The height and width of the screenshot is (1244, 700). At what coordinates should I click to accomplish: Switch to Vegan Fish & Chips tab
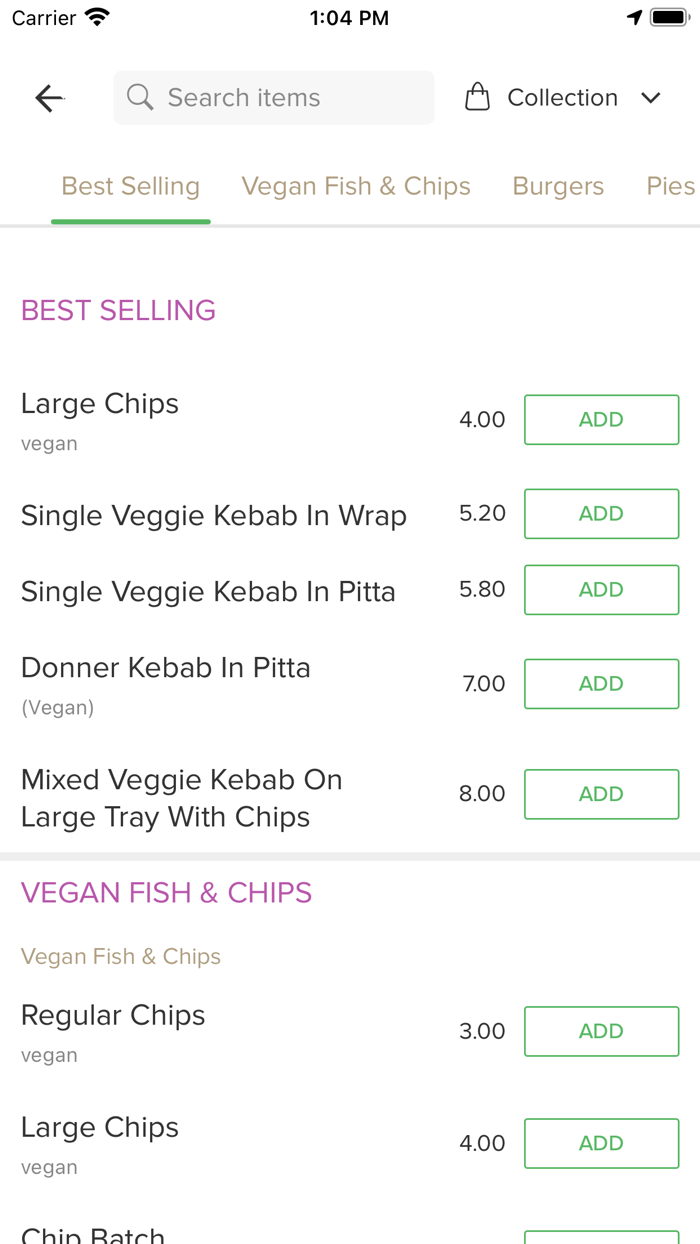pyautogui.click(x=356, y=186)
